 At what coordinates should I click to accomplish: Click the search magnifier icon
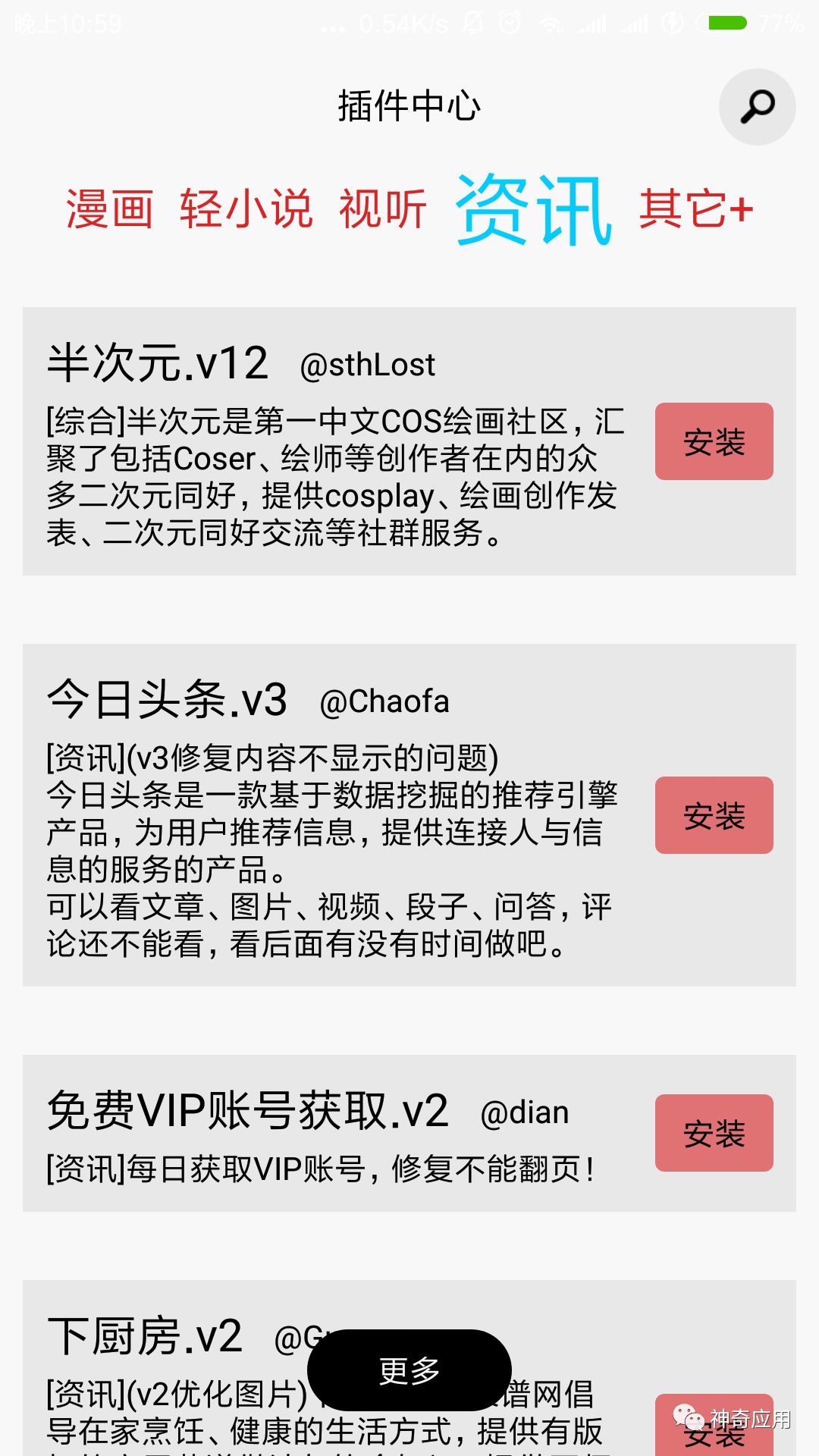point(755,106)
